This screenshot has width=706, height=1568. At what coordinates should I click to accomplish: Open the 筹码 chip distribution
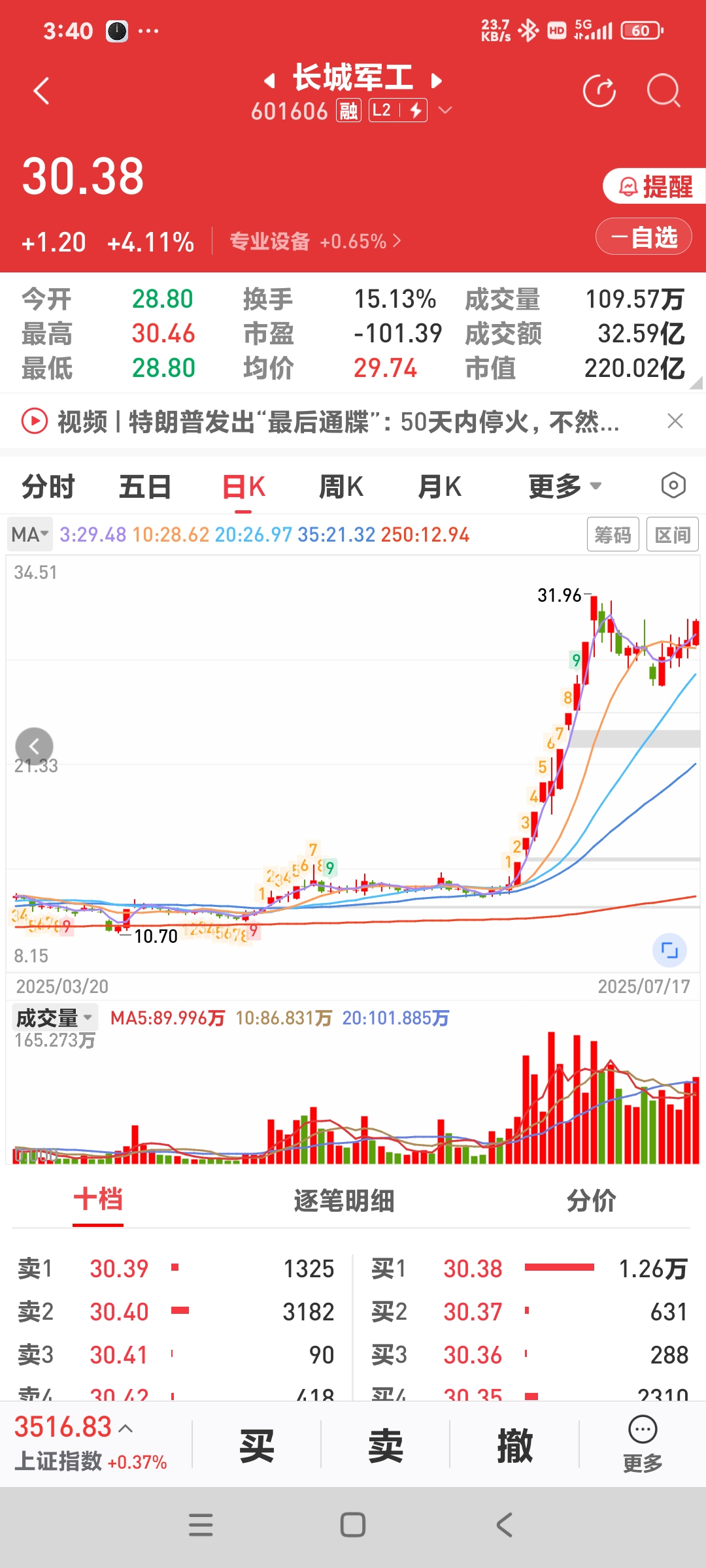613,535
